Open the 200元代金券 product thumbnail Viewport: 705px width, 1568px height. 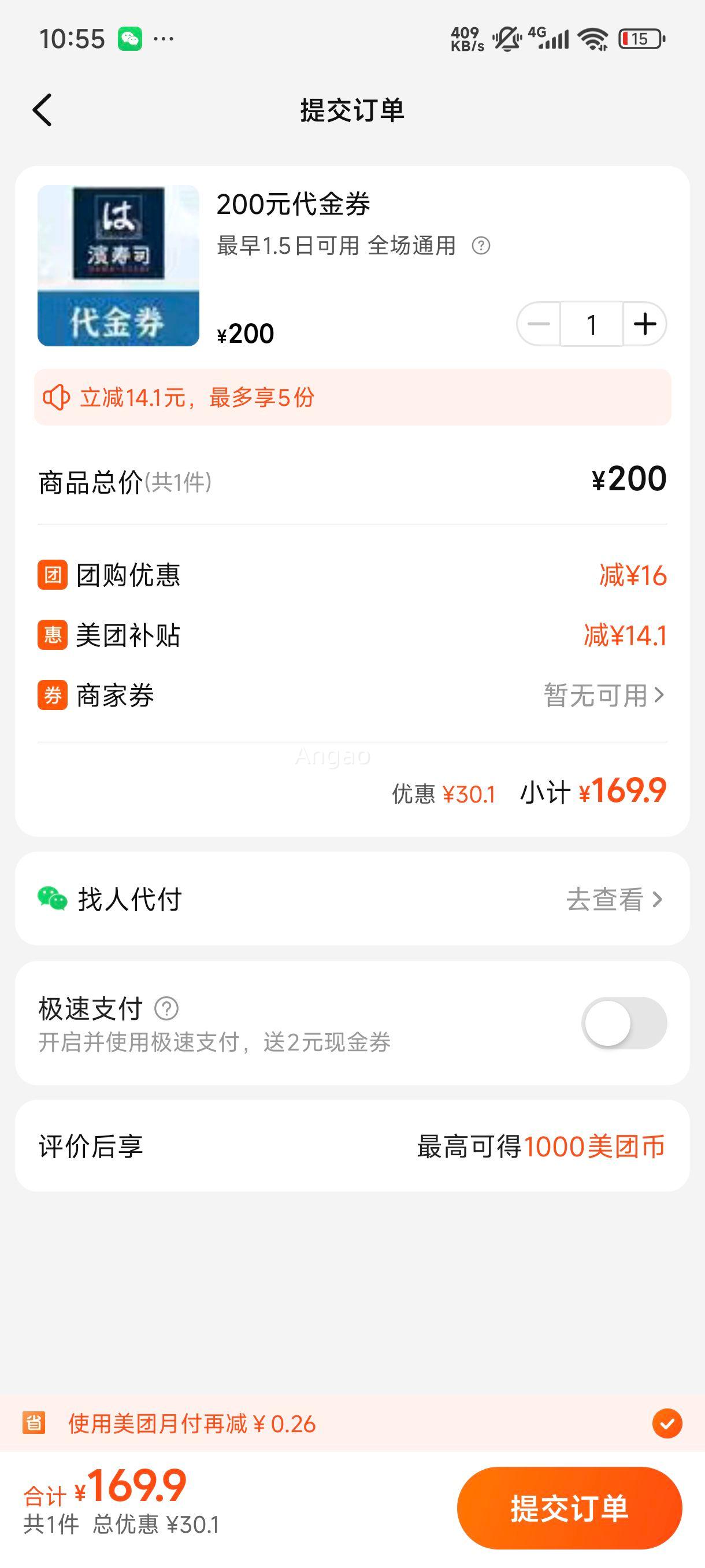pyautogui.click(x=117, y=266)
